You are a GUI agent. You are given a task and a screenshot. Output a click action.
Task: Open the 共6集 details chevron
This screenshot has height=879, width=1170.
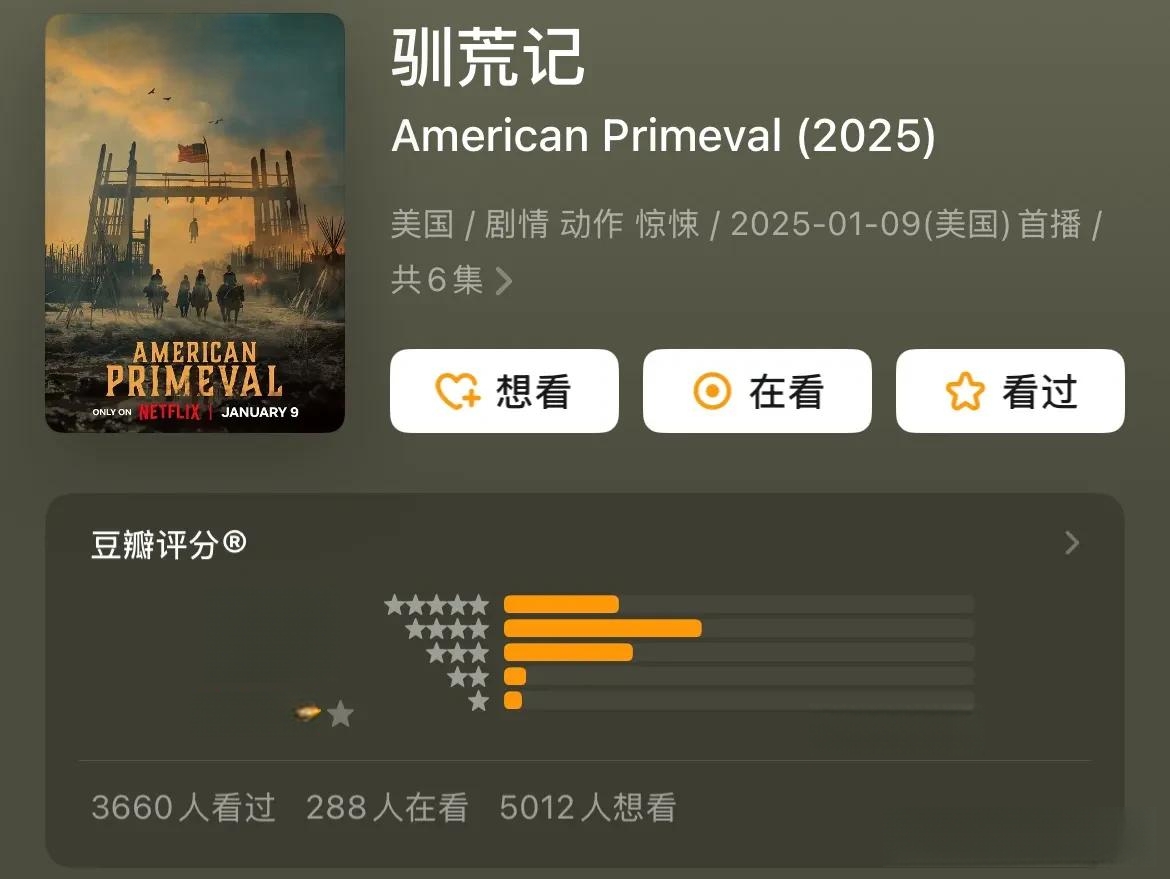pyautogui.click(x=504, y=281)
